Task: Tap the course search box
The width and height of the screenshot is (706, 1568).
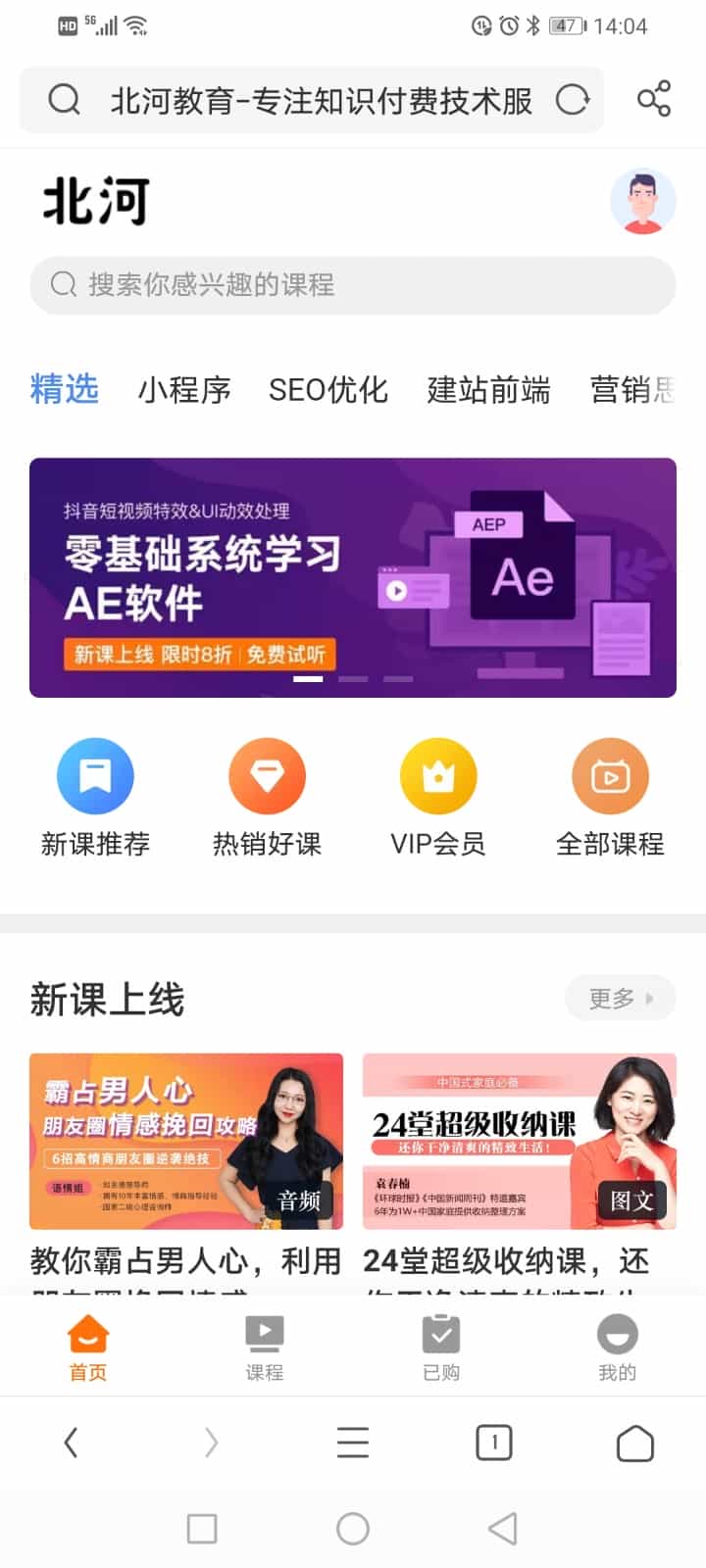Action: (x=353, y=285)
